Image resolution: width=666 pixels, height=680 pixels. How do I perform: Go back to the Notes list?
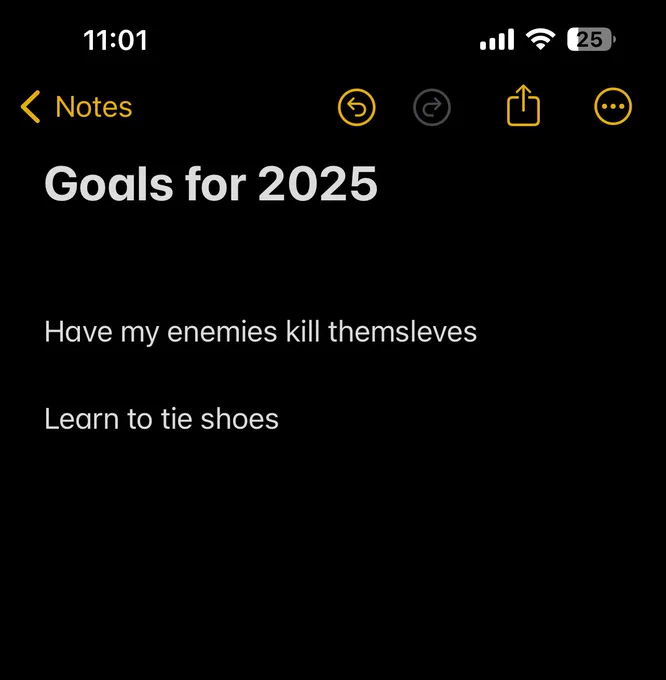pyautogui.click(x=76, y=107)
